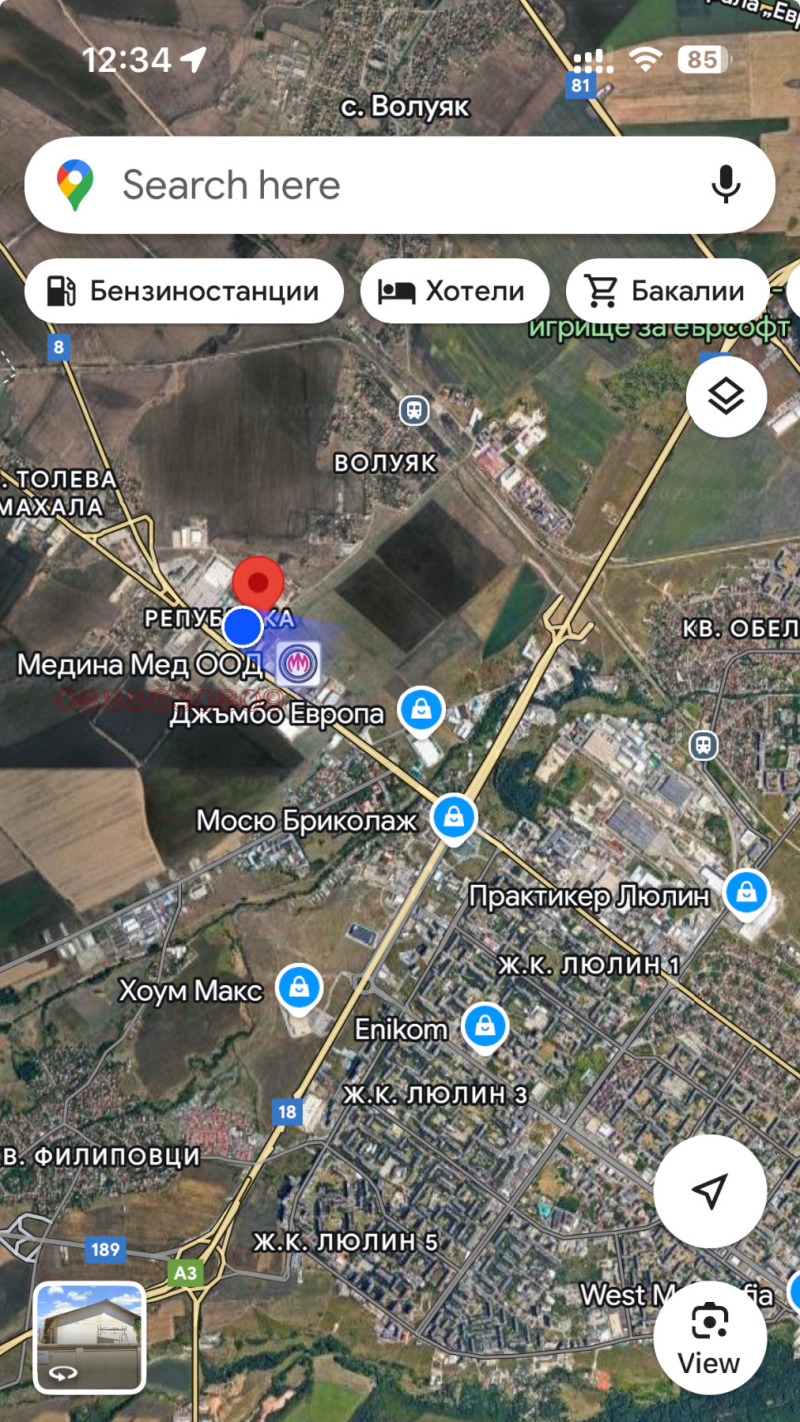Filter by the Хотели chip
800x1422 pixels.
pyautogui.click(x=454, y=291)
